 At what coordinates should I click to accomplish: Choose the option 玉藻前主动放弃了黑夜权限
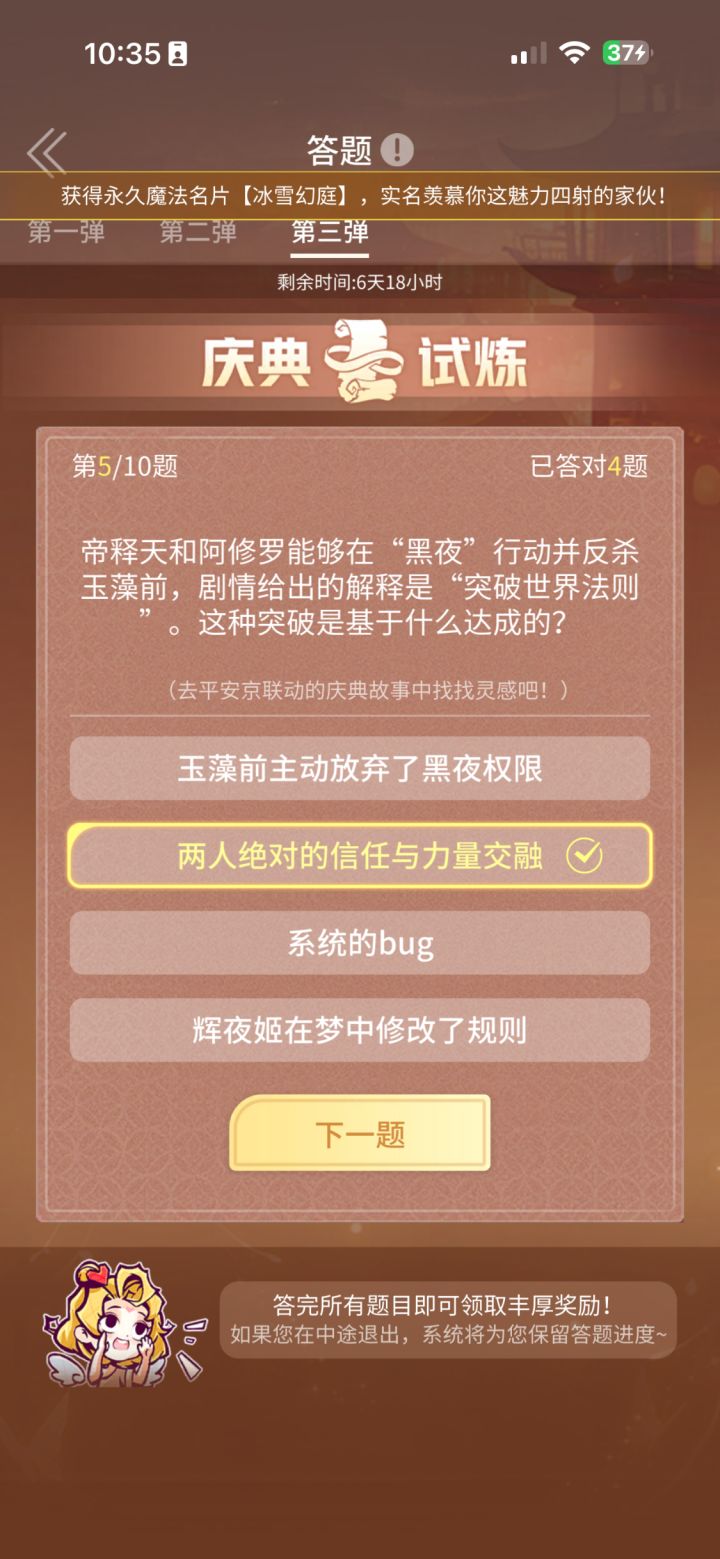(x=360, y=768)
